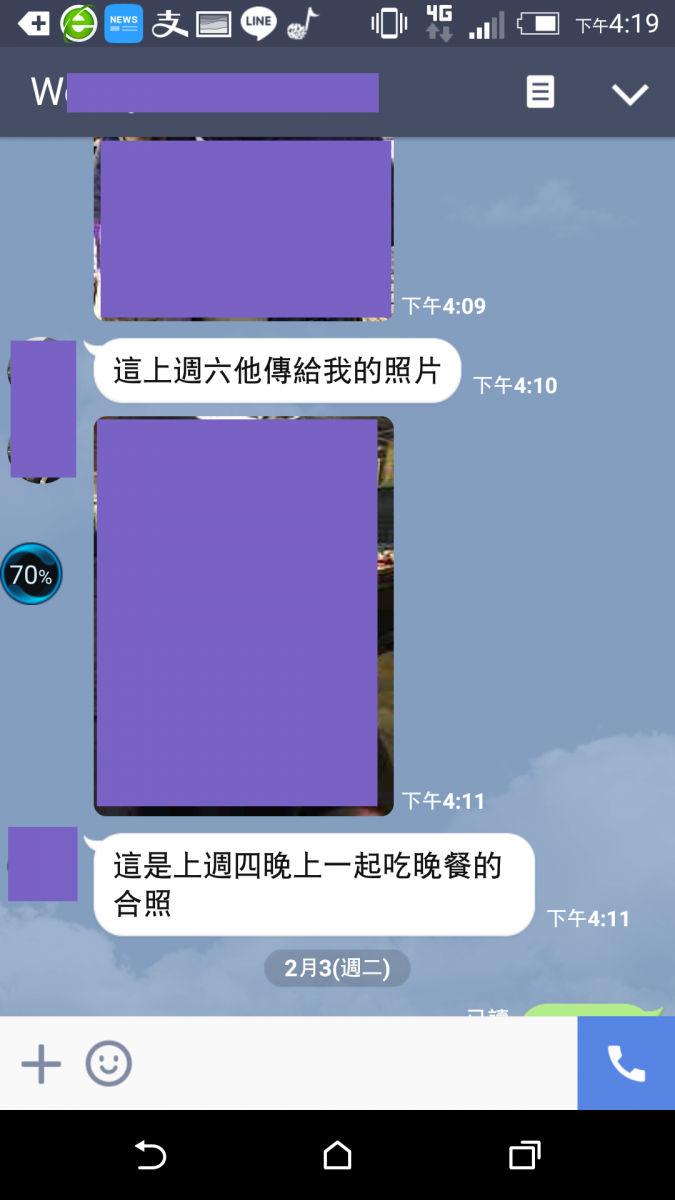
Task: Go back with the system back button
Action: 150,1156
